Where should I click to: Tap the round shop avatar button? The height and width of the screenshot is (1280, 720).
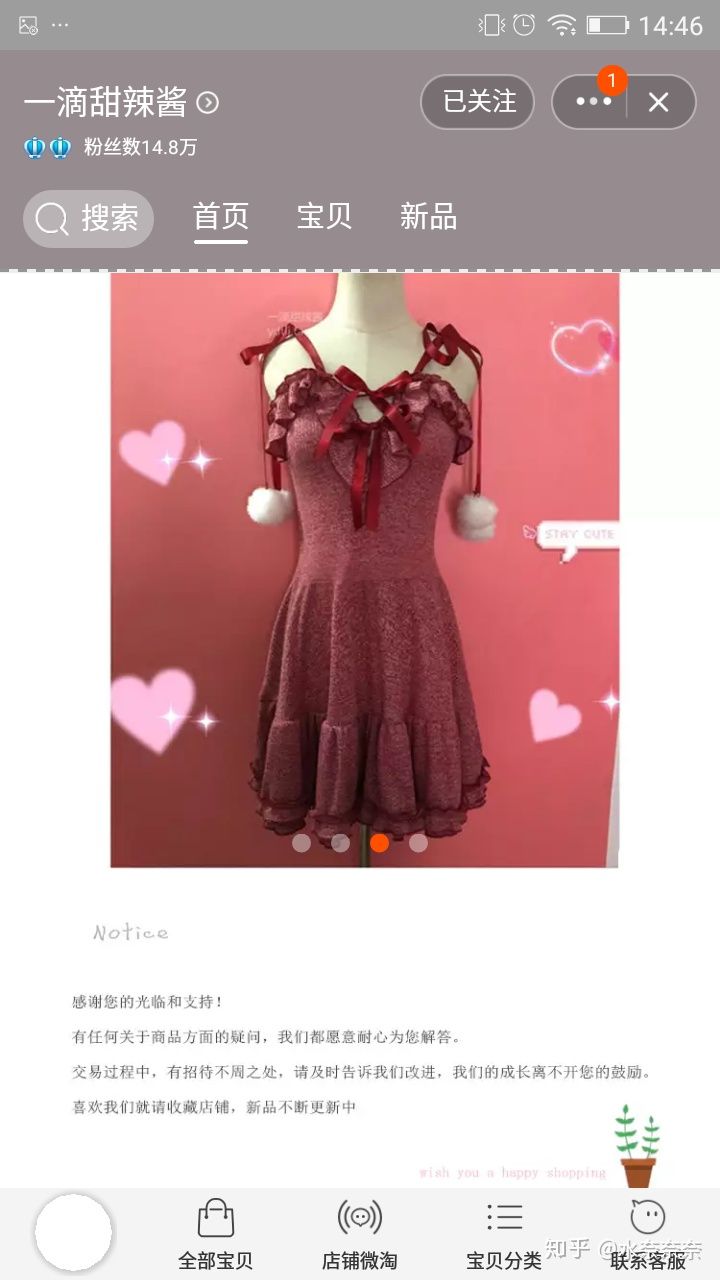pyautogui.click(x=73, y=1232)
